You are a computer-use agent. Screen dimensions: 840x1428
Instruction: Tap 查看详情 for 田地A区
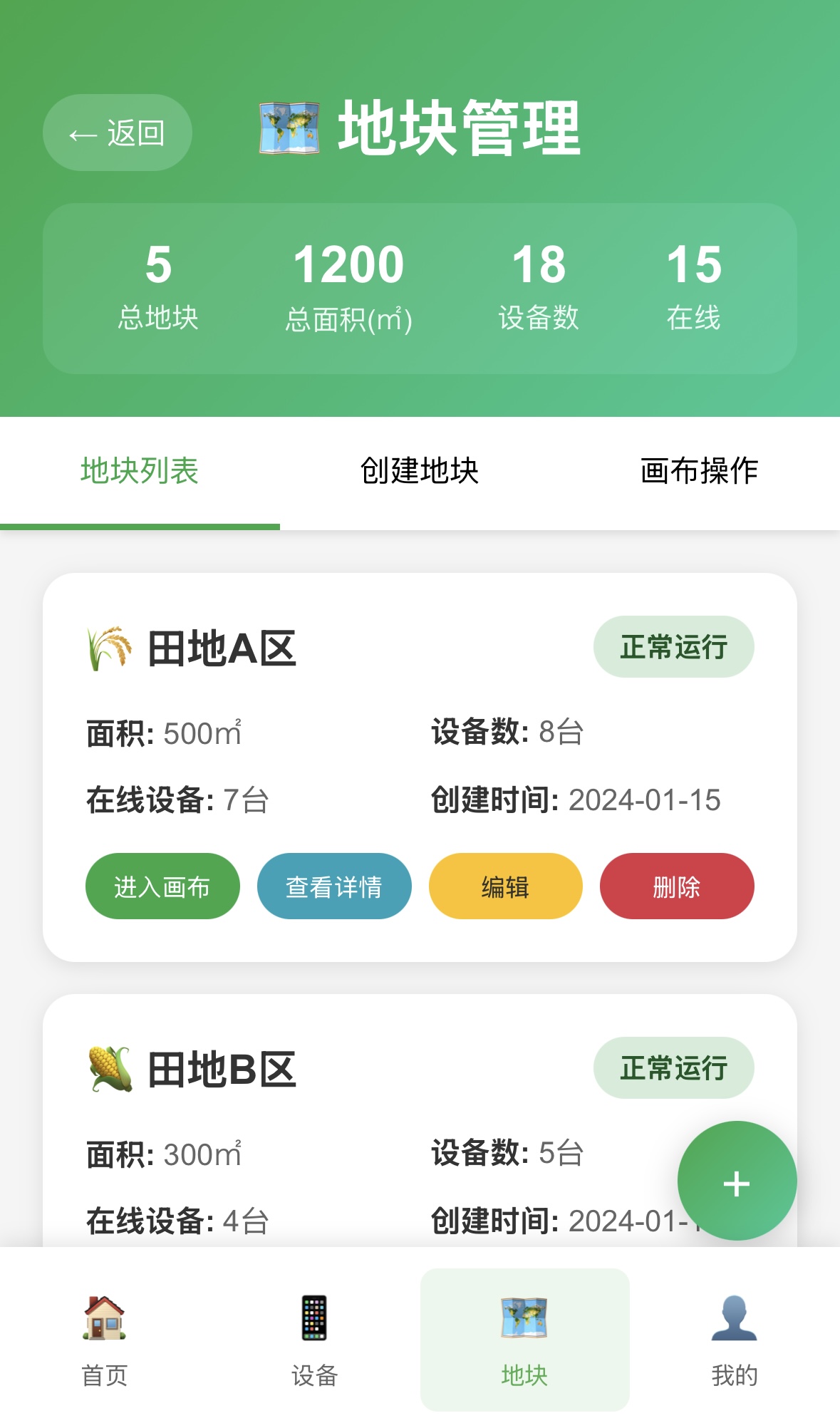[x=334, y=886]
